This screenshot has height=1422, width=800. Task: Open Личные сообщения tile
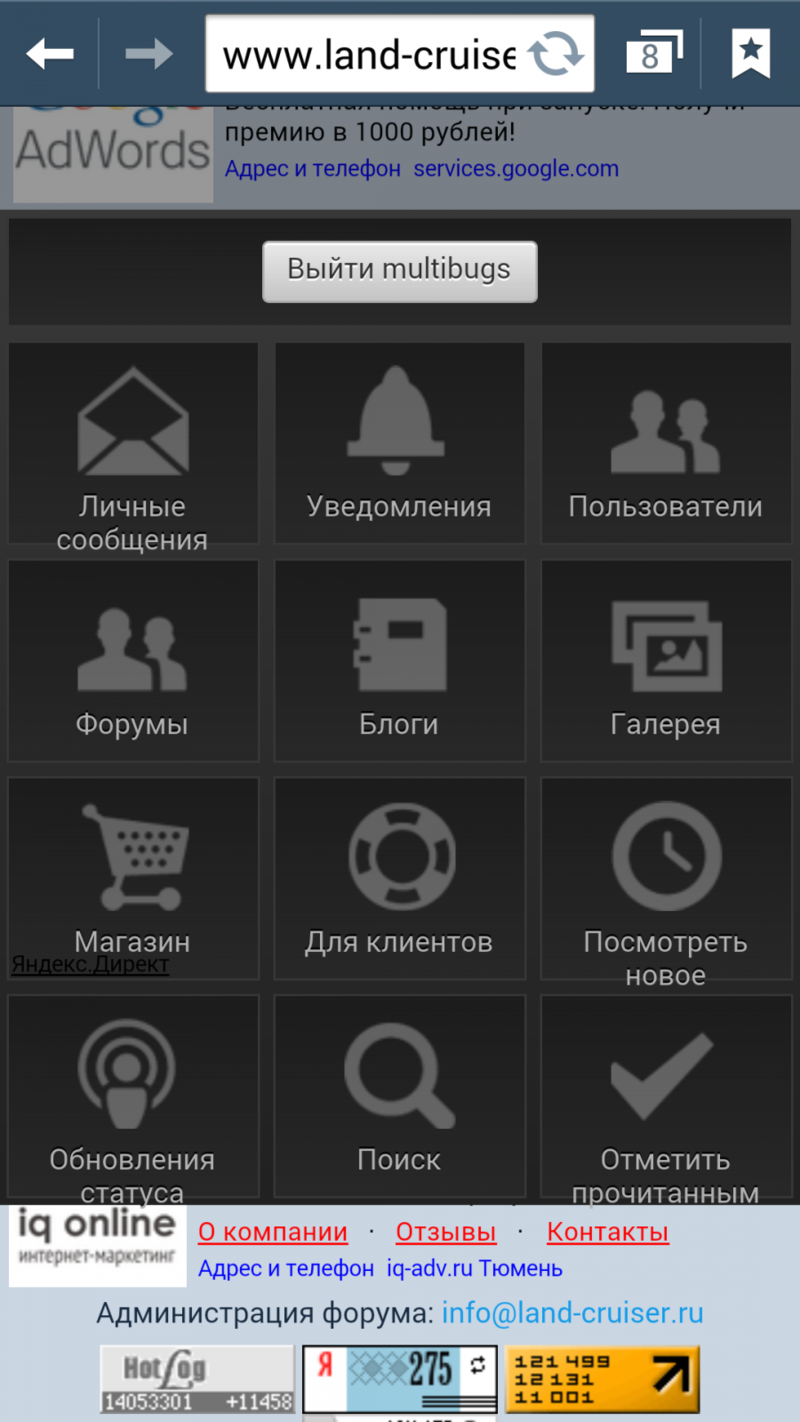coord(133,443)
